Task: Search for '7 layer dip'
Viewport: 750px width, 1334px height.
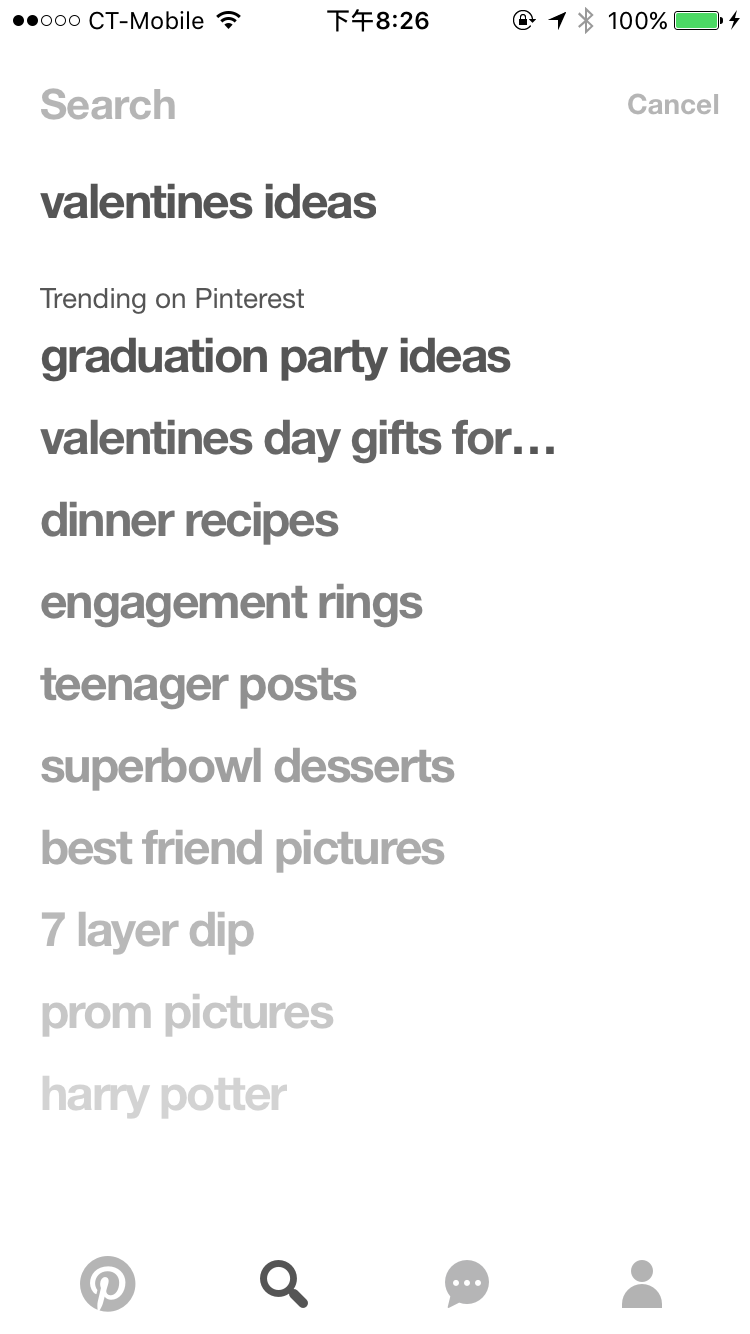Action: pyautogui.click(x=147, y=931)
